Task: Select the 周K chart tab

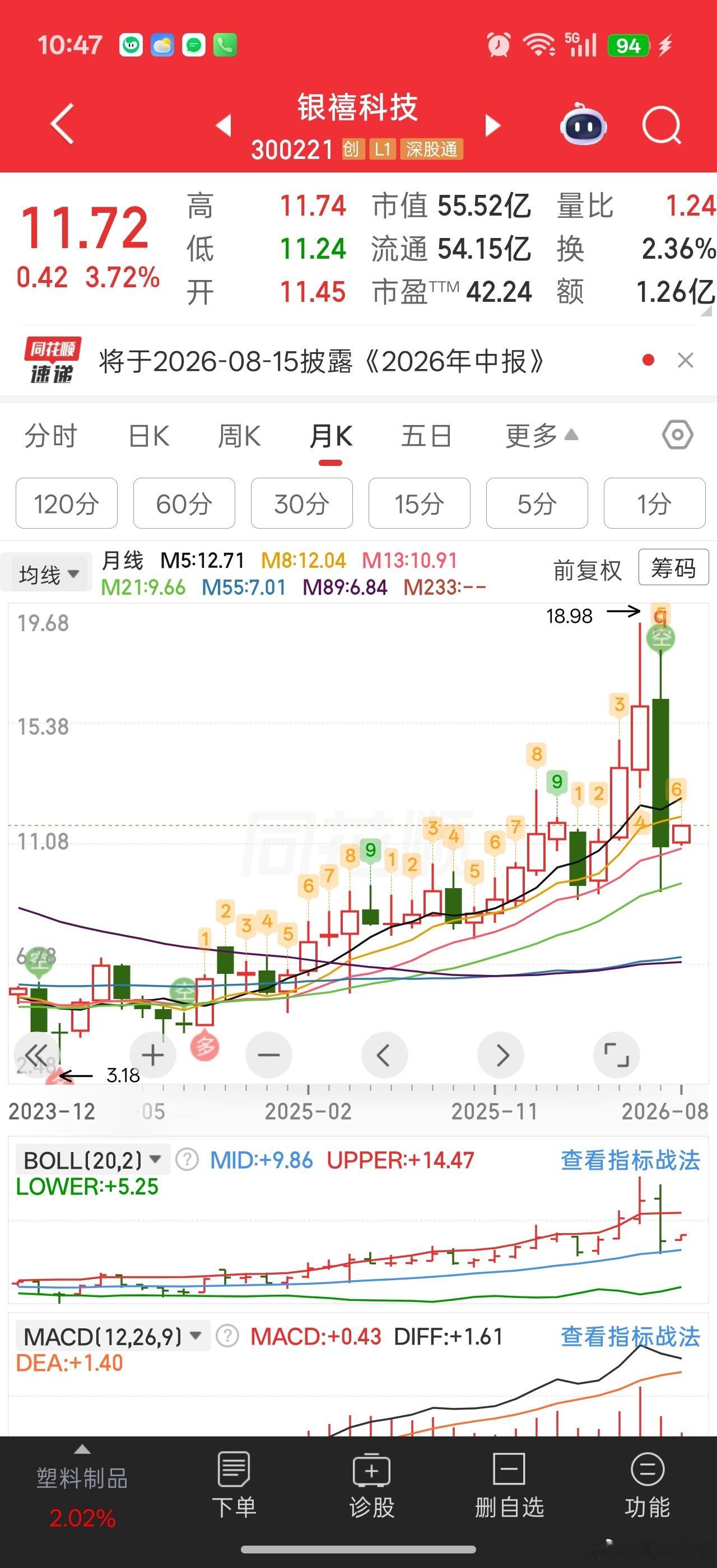Action: (239, 436)
